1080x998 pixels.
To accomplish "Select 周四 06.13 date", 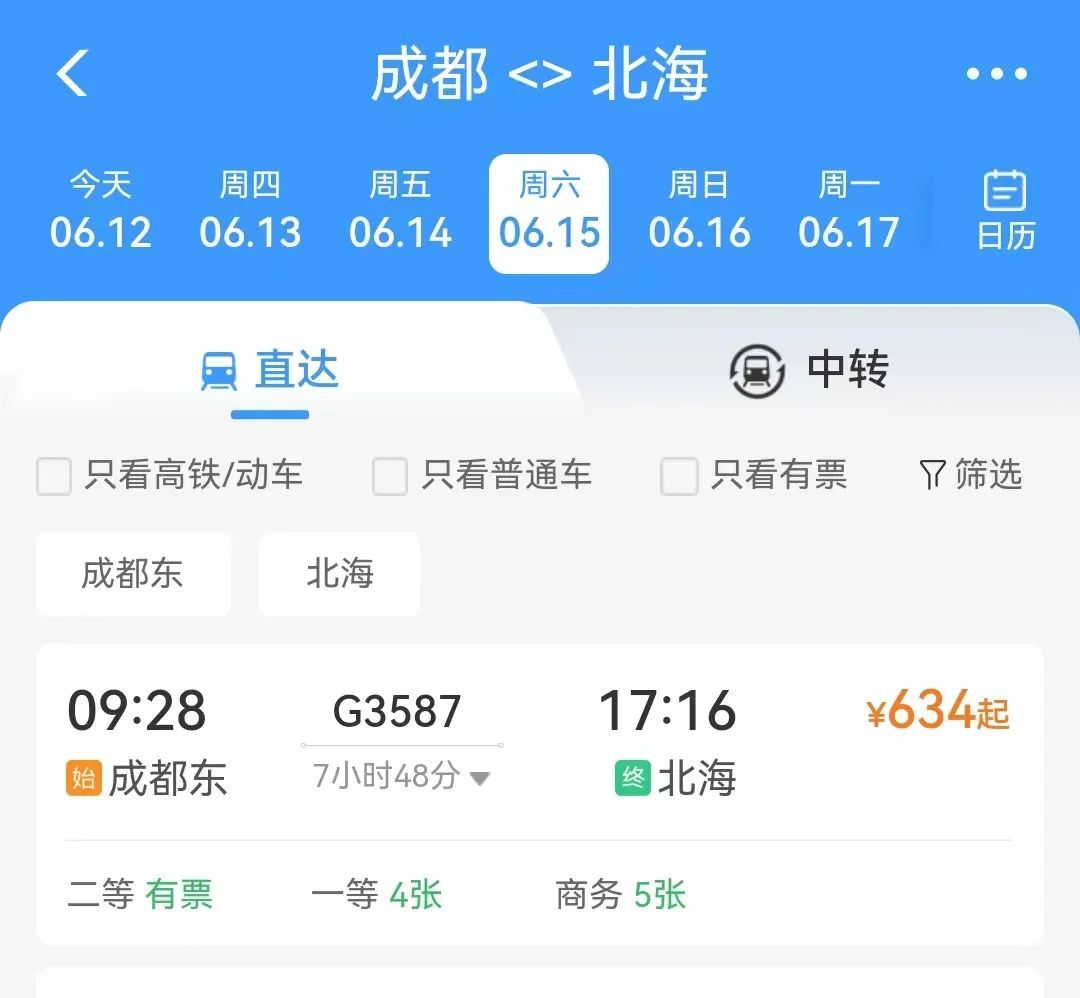I will 250,212.
